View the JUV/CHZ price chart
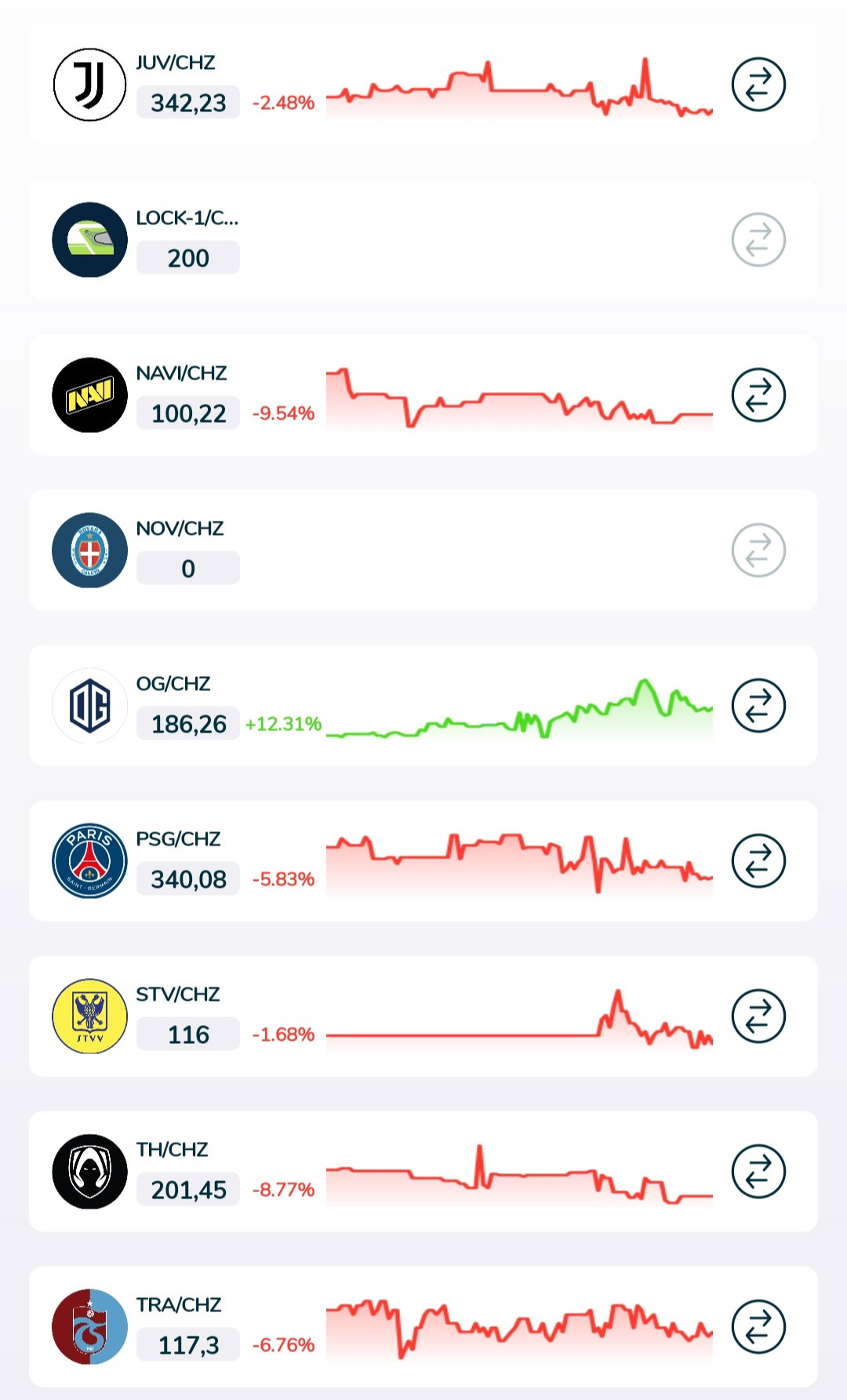This screenshot has width=847, height=1400. click(x=519, y=88)
